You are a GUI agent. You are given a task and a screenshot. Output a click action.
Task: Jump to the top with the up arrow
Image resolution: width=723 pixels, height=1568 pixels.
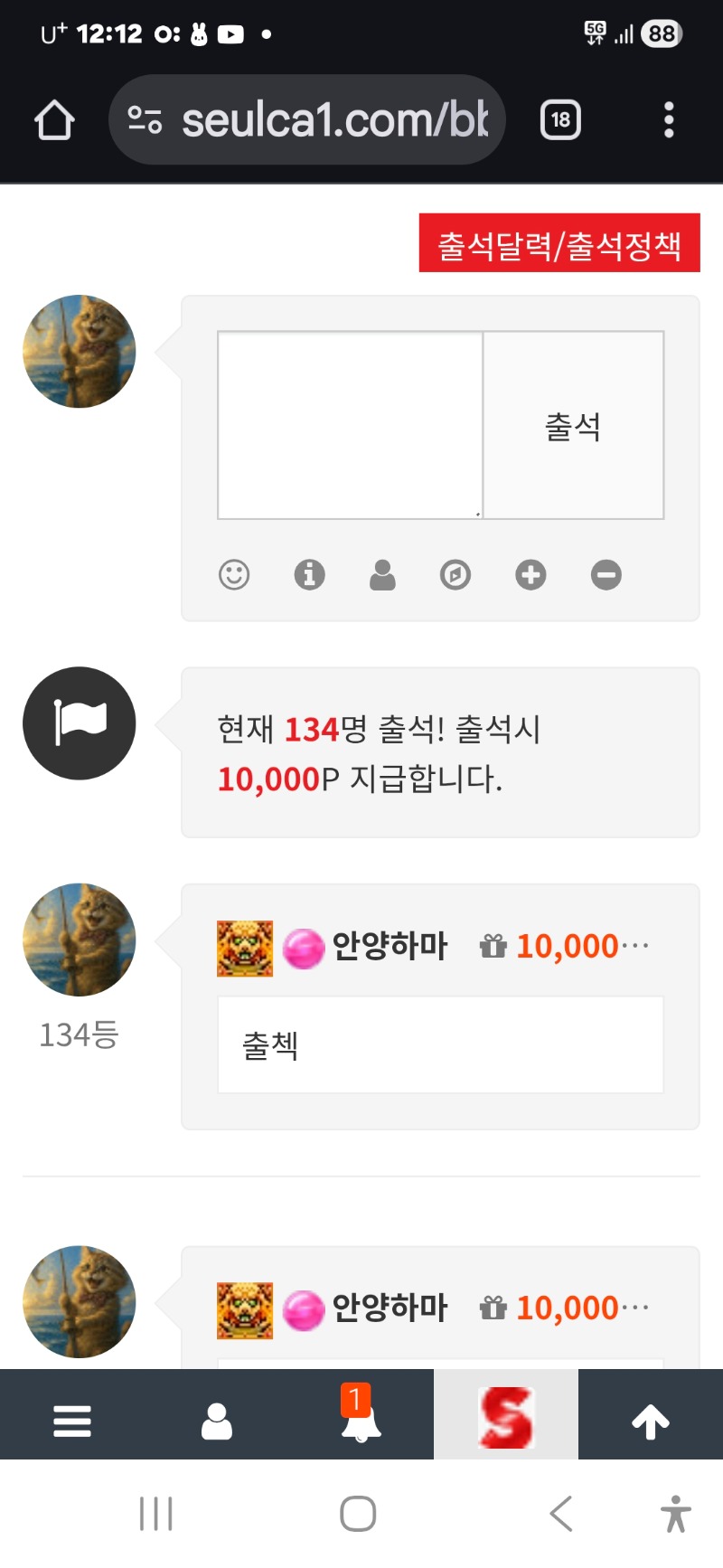coord(651,1421)
